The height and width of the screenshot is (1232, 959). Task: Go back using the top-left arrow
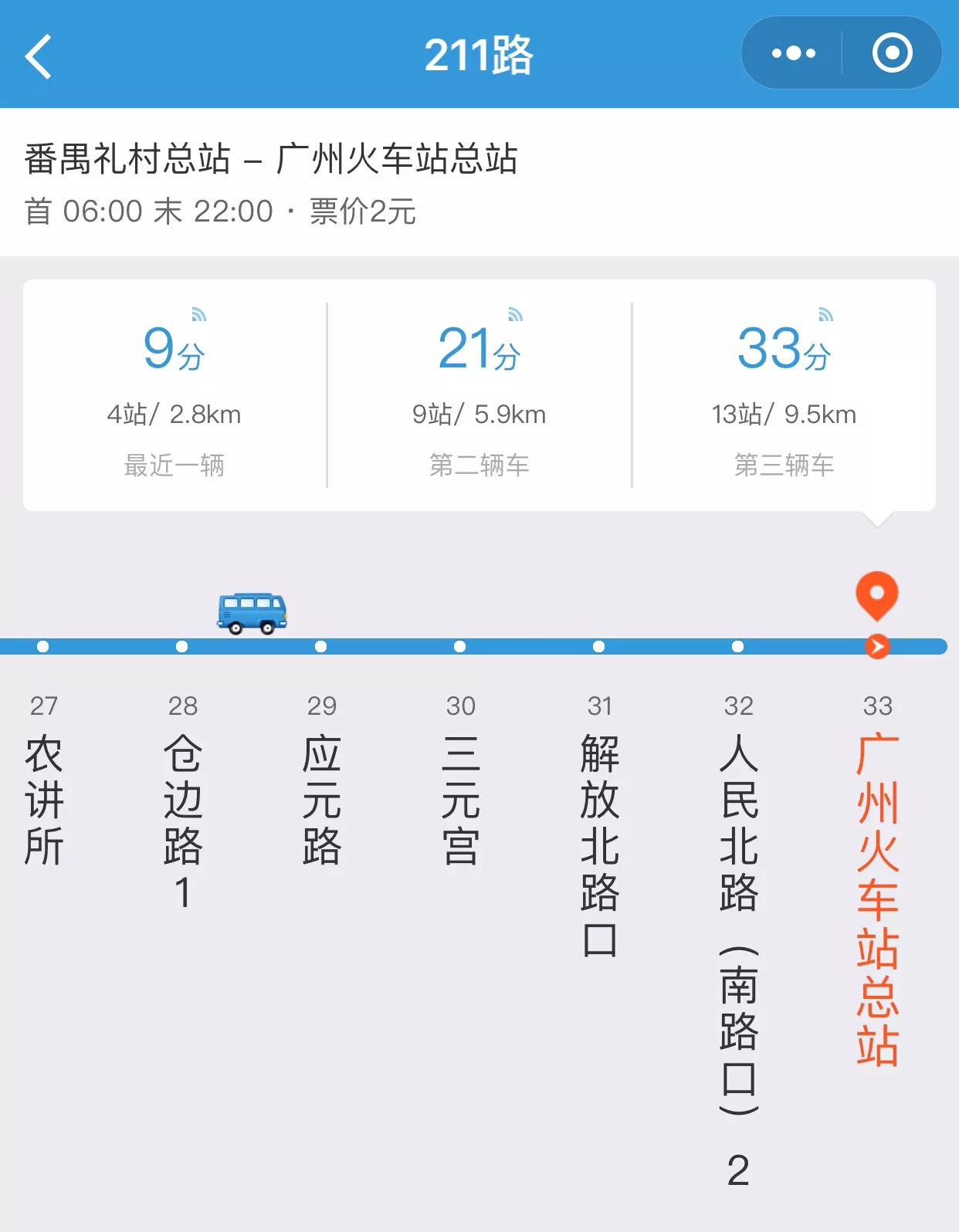pos(39,56)
